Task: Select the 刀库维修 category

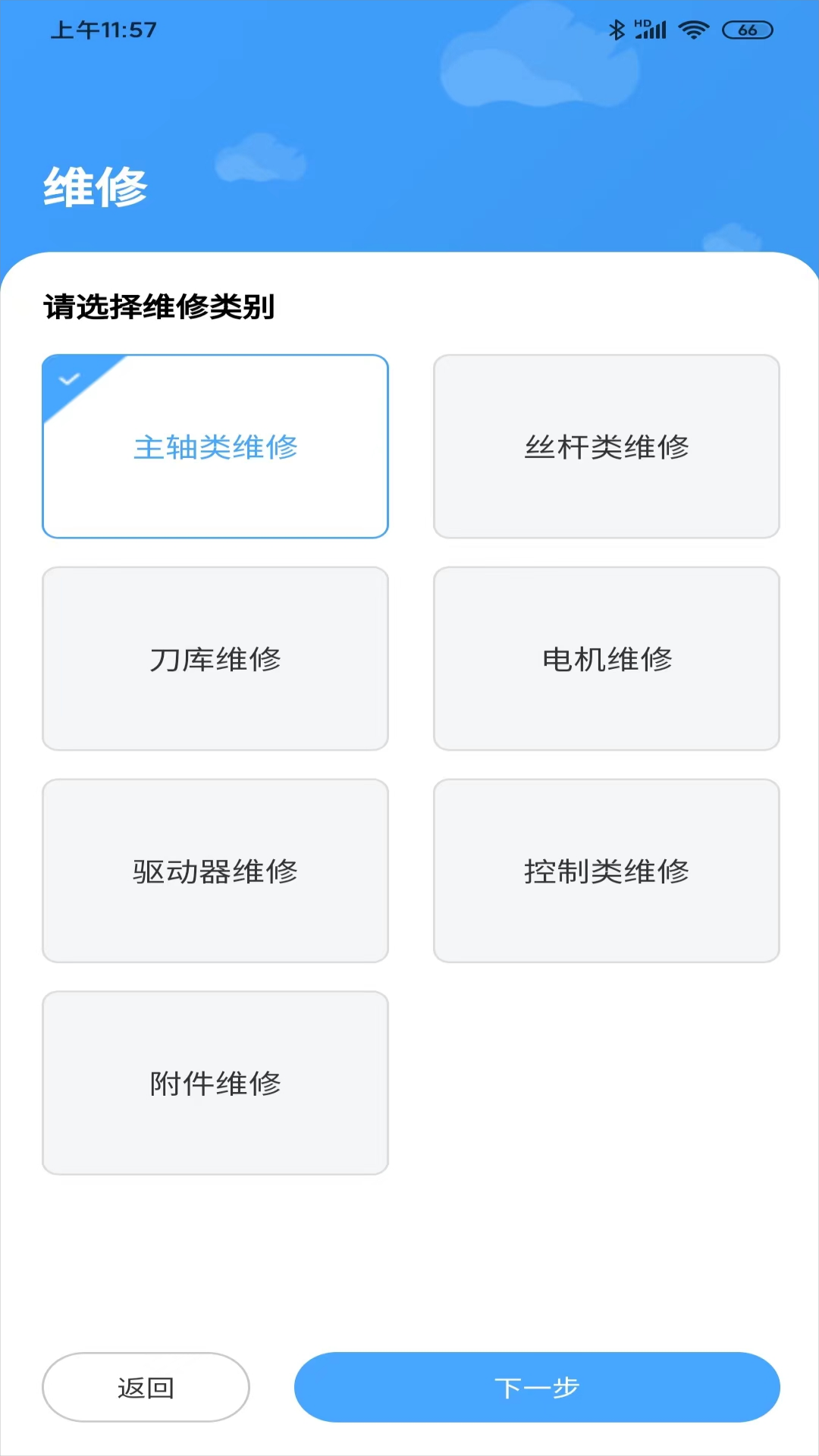Action: [x=215, y=660]
